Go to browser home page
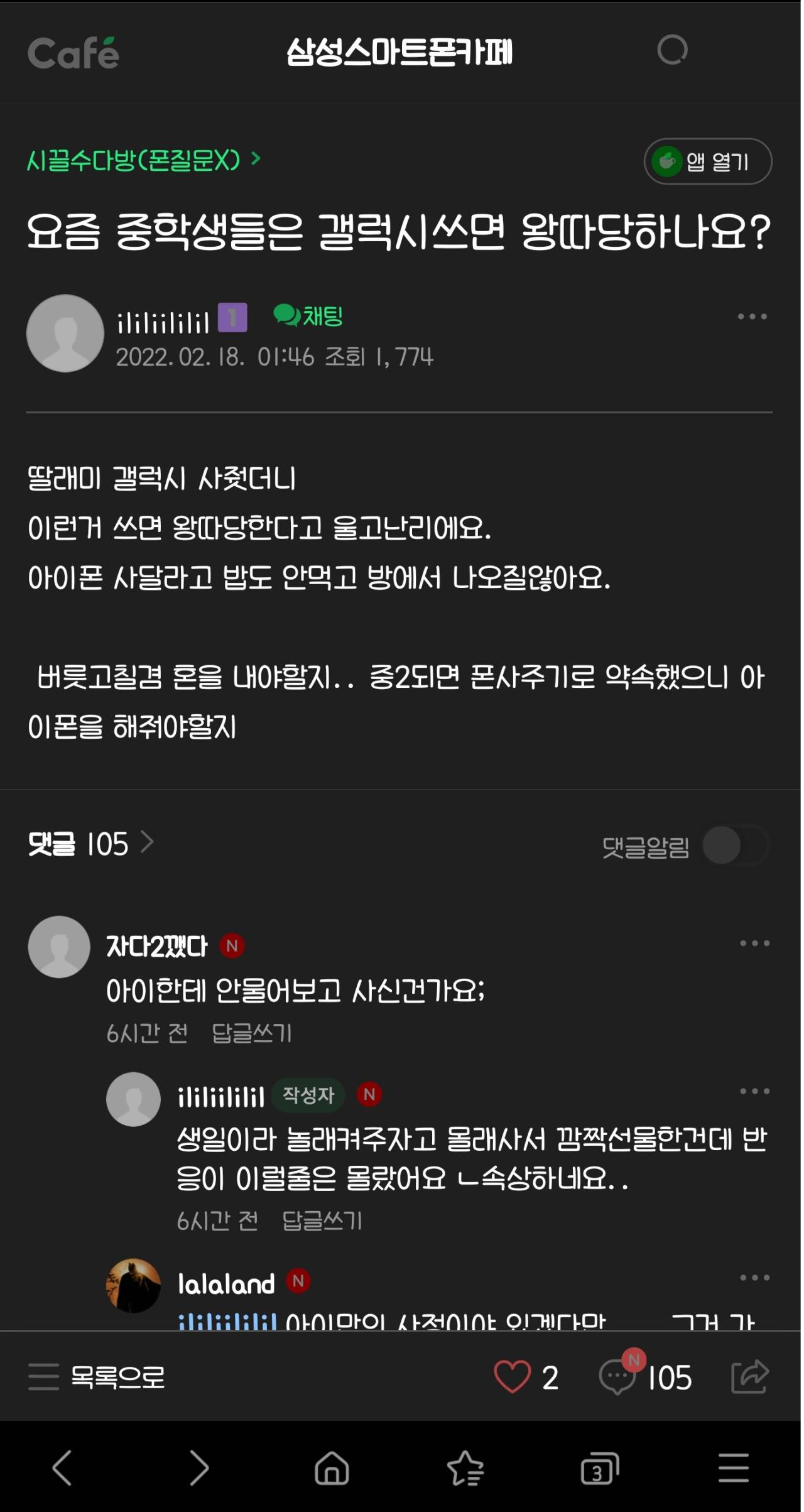This screenshot has width=804, height=1512. tap(332, 1469)
